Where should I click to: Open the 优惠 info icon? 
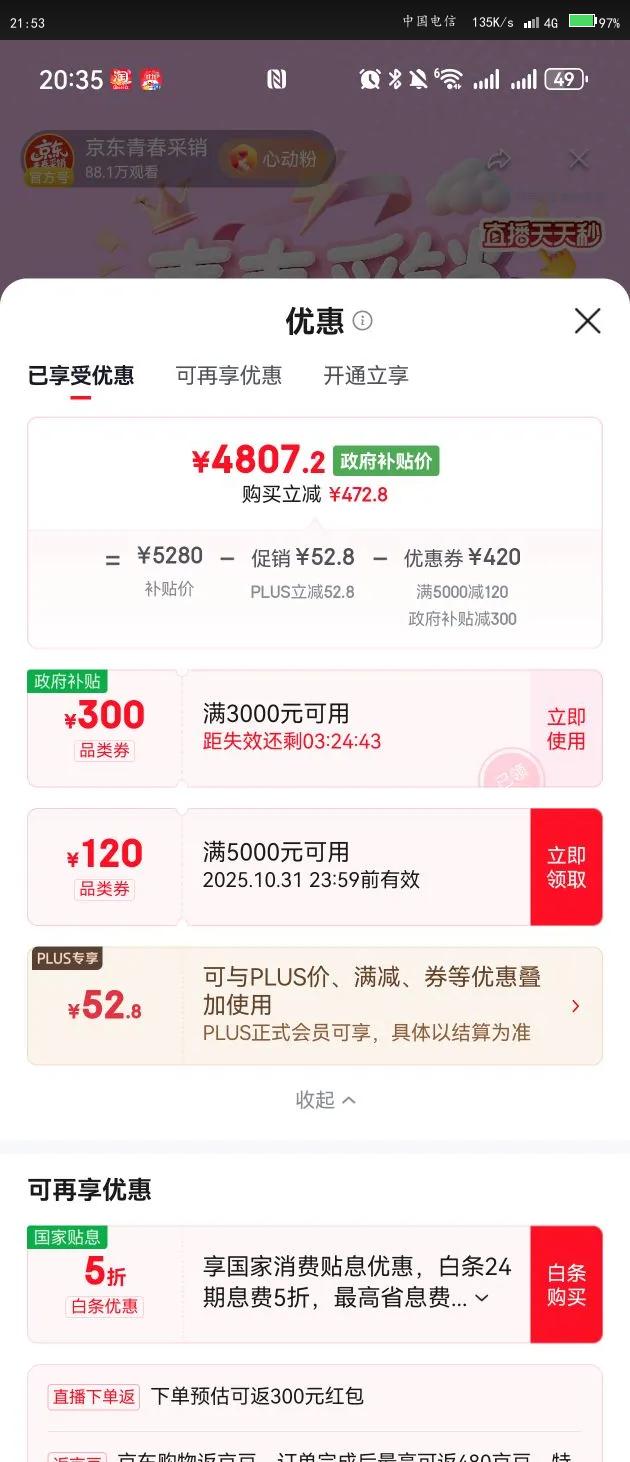point(363,321)
